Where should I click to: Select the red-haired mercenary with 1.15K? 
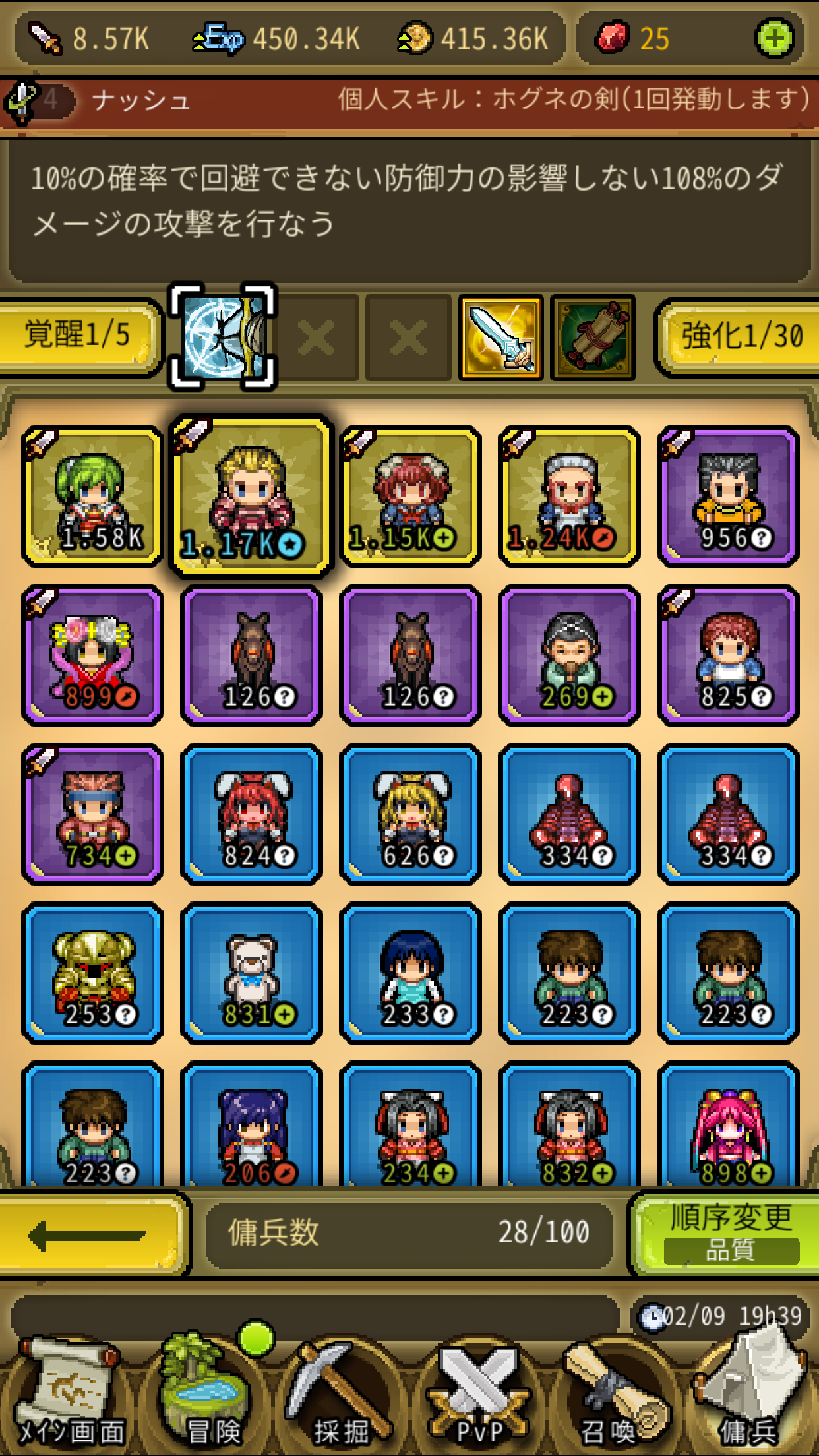pyautogui.click(x=410, y=496)
